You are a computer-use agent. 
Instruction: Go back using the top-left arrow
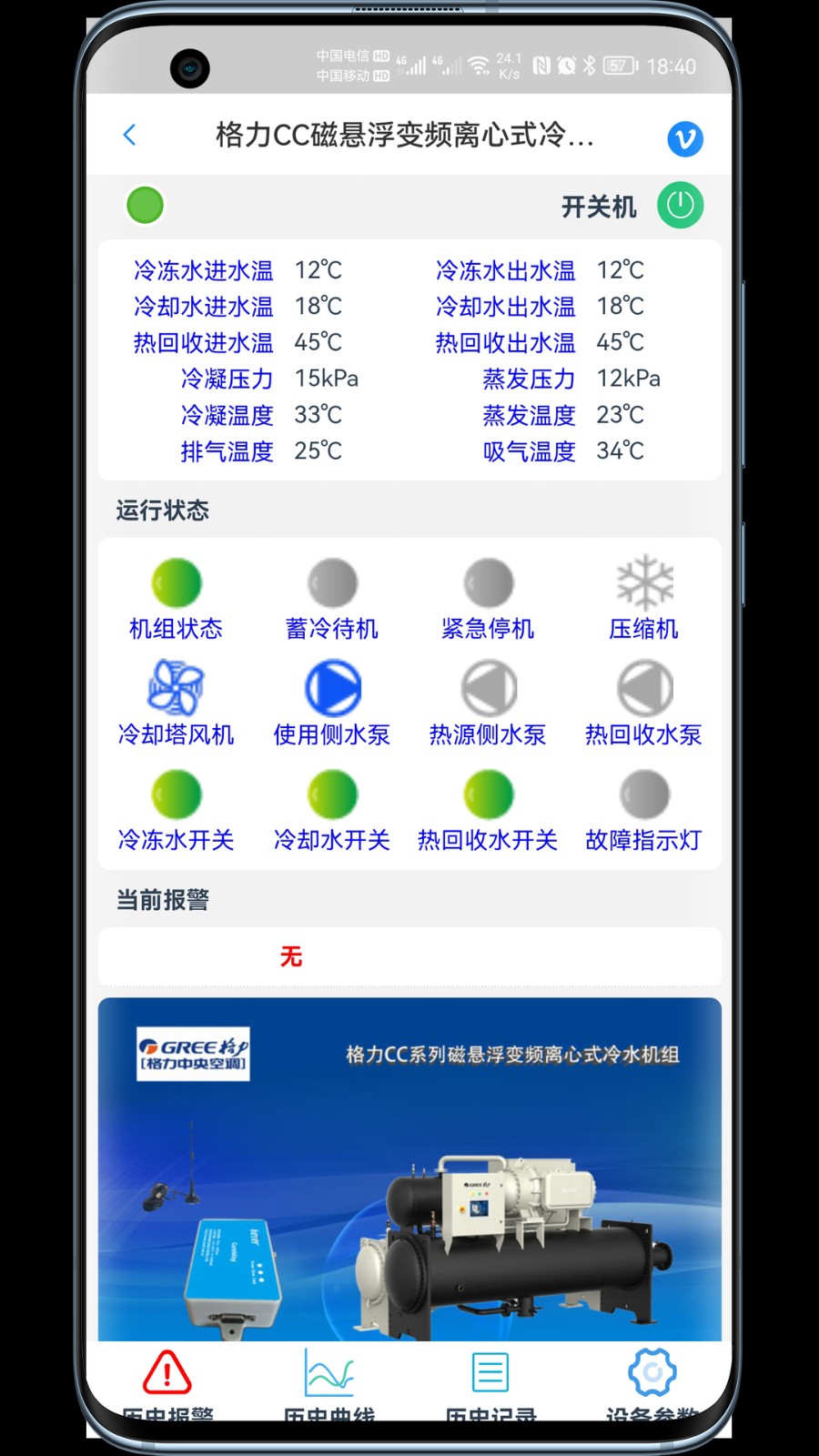point(130,136)
